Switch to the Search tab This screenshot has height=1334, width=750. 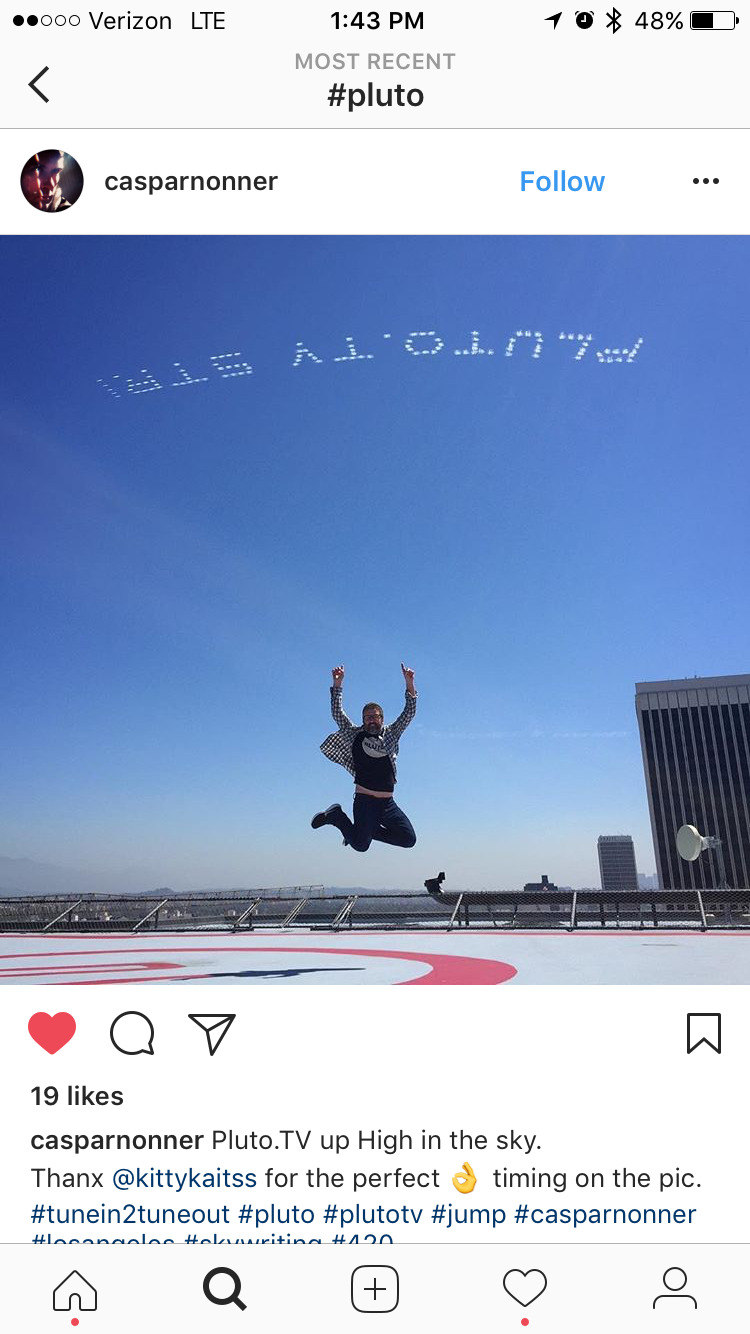click(225, 1289)
